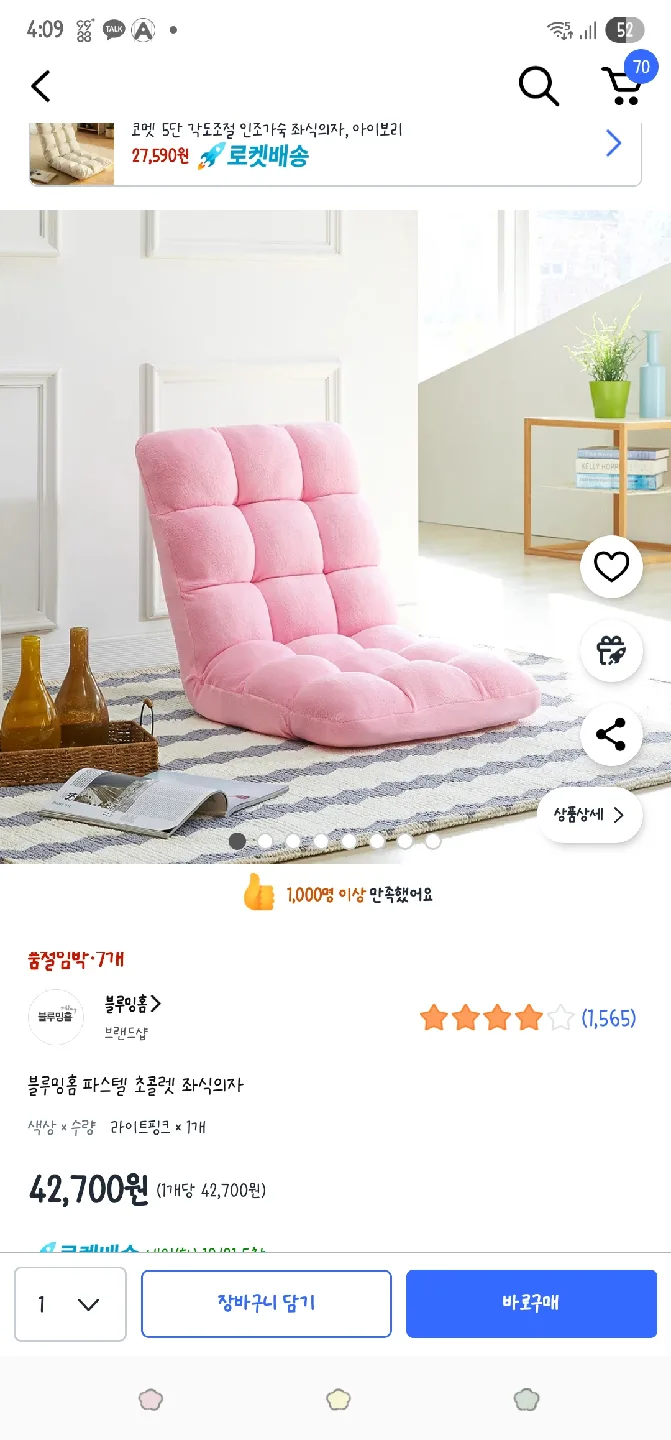Open the 코멧 좌식의자 27,590원 product banner
Viewport: 671px width, 1440px height.
click(x=334, y=148)
